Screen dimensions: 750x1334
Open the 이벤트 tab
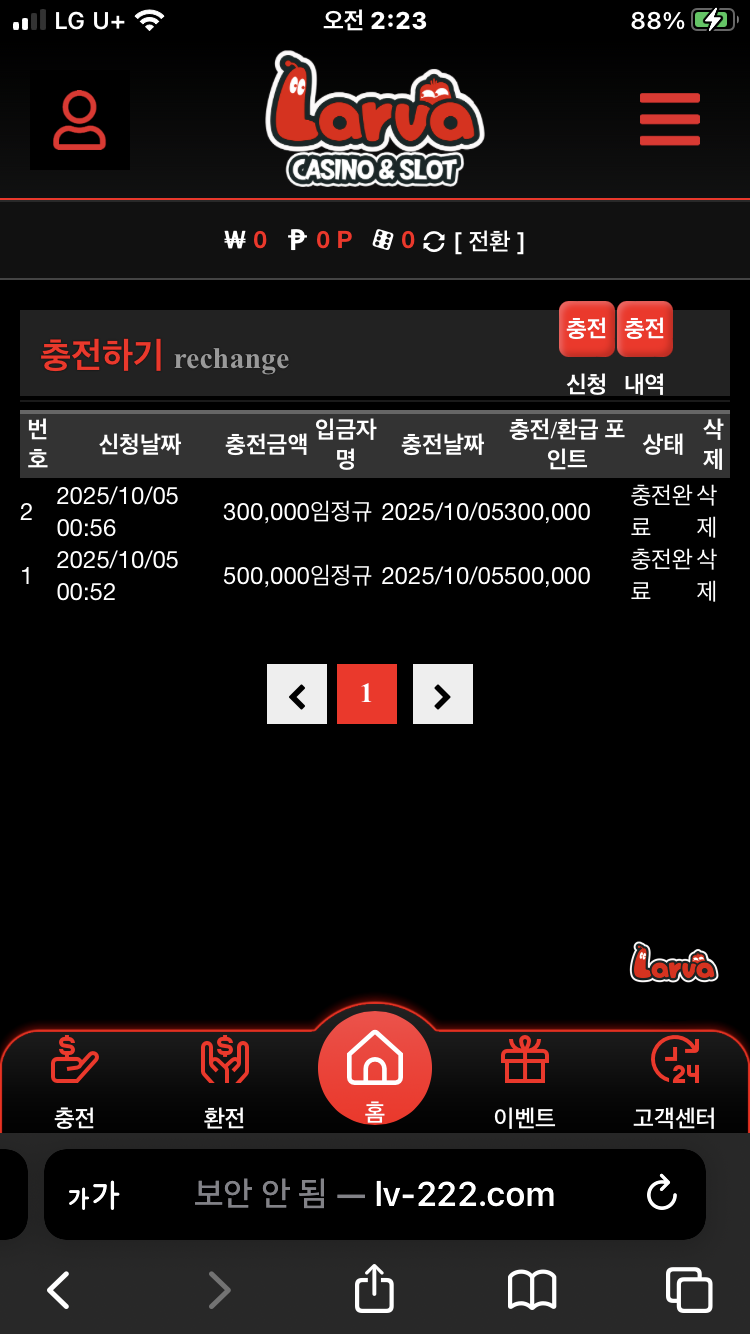(525, 1082)
